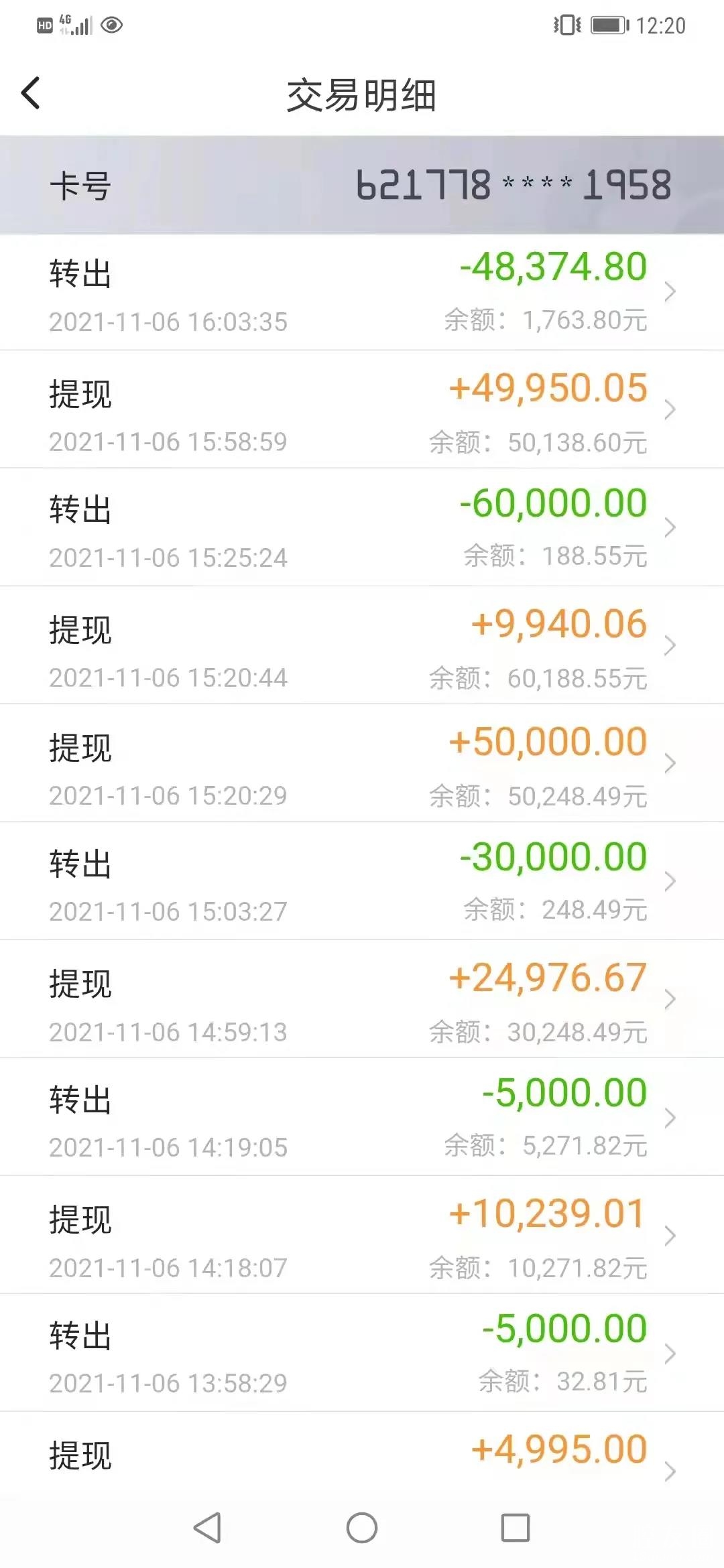This screenshot has height=1568, width=724.
Task: Tap the system home button
Action: 362,1528
